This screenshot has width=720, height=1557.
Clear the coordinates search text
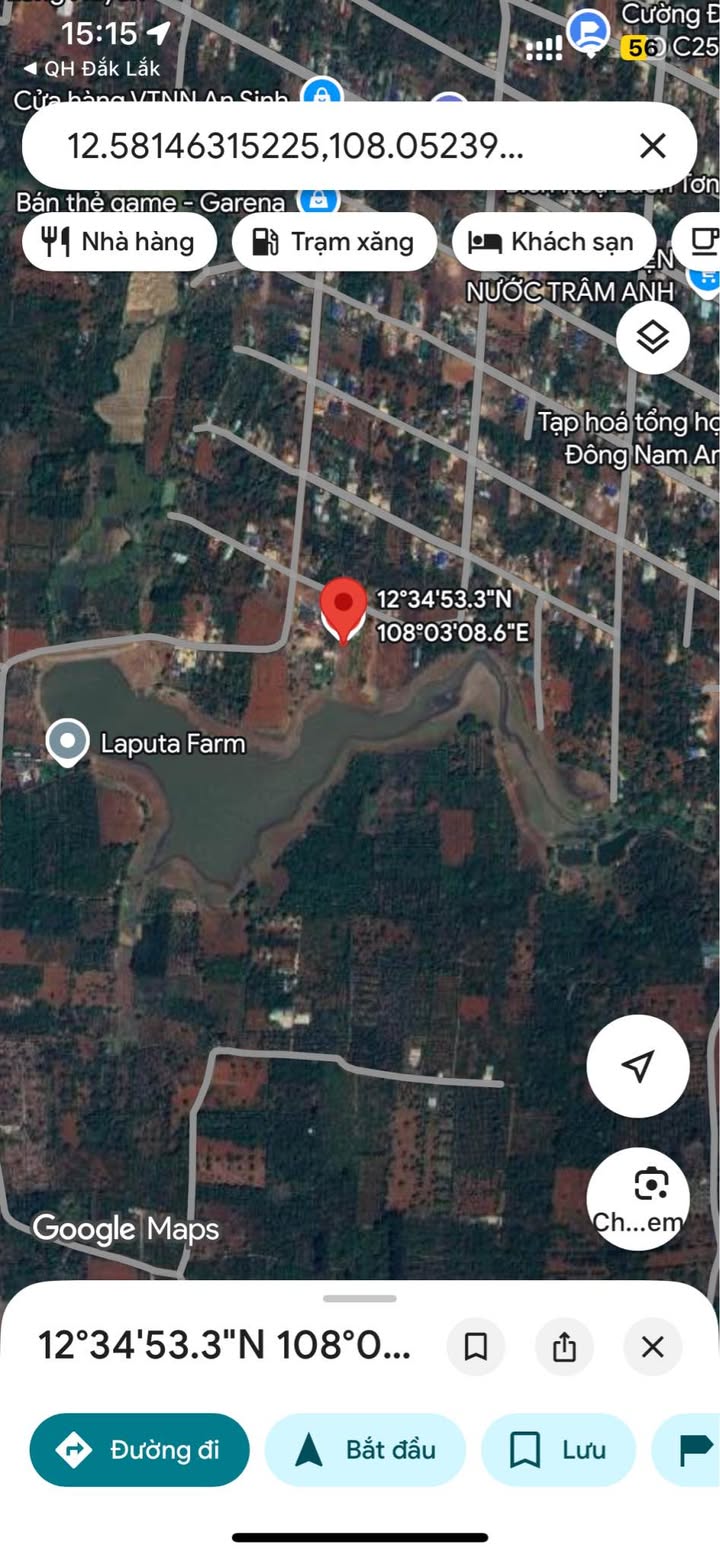tap(652, 146)
